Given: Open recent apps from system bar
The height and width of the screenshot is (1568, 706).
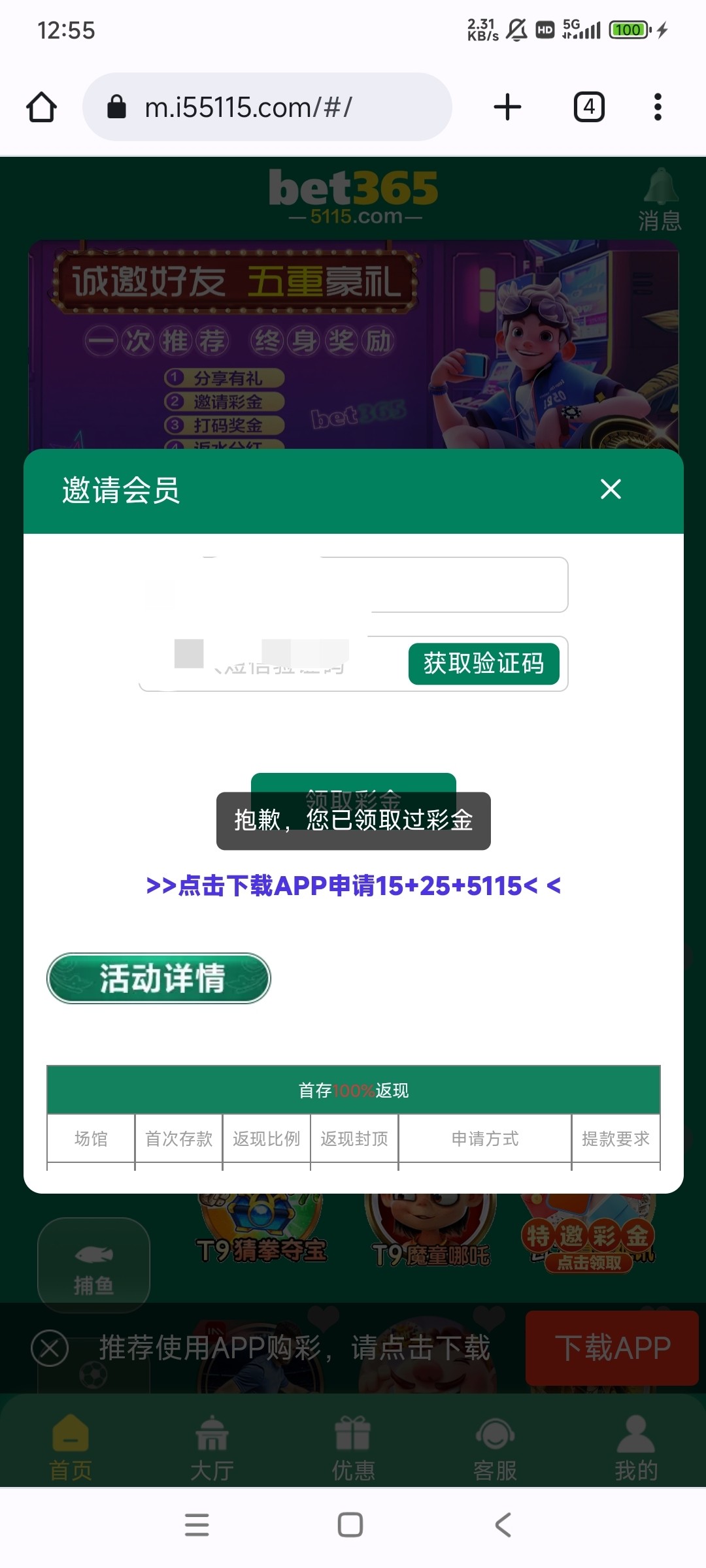Looking at the screenshot, I should (x=197, y=1525).
